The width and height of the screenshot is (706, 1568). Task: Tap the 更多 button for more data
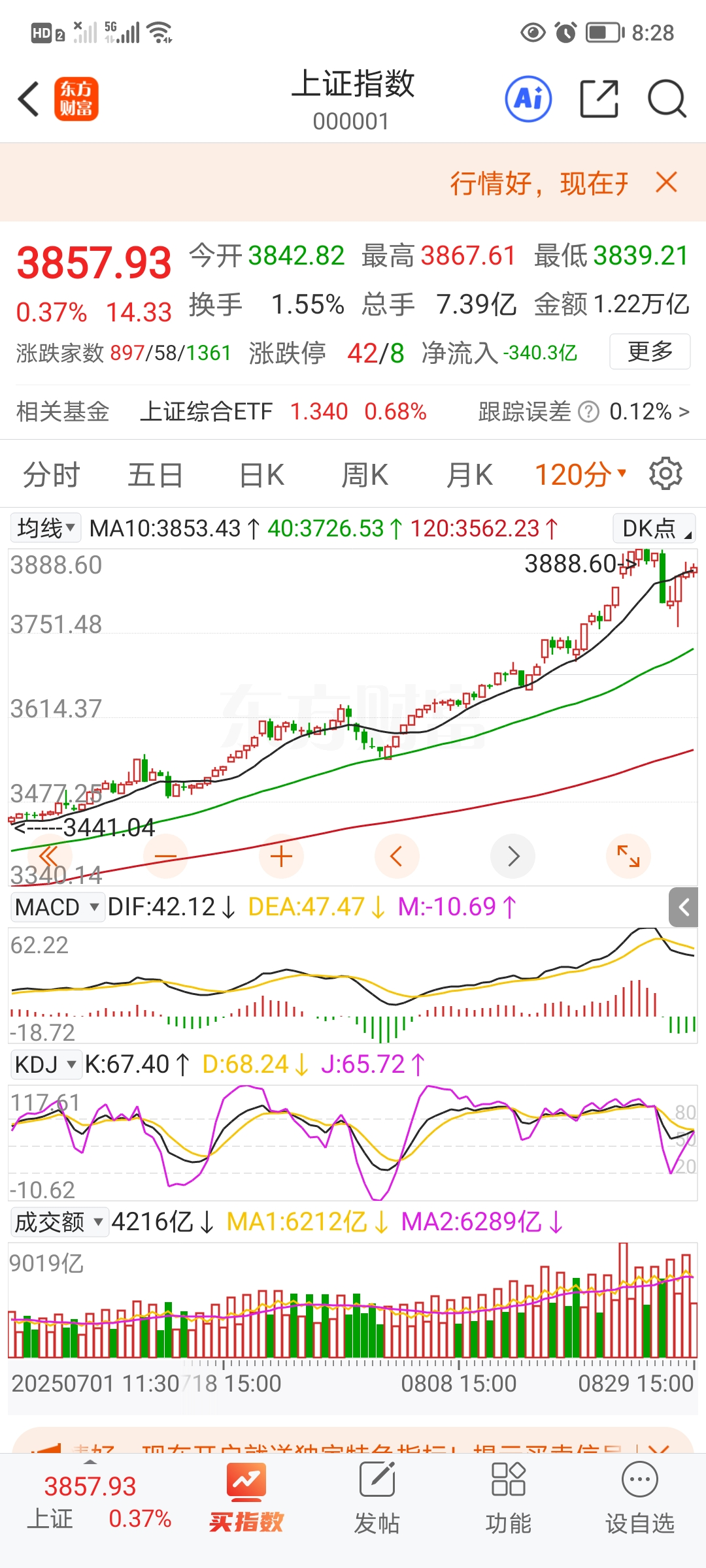tap(650, 351)
